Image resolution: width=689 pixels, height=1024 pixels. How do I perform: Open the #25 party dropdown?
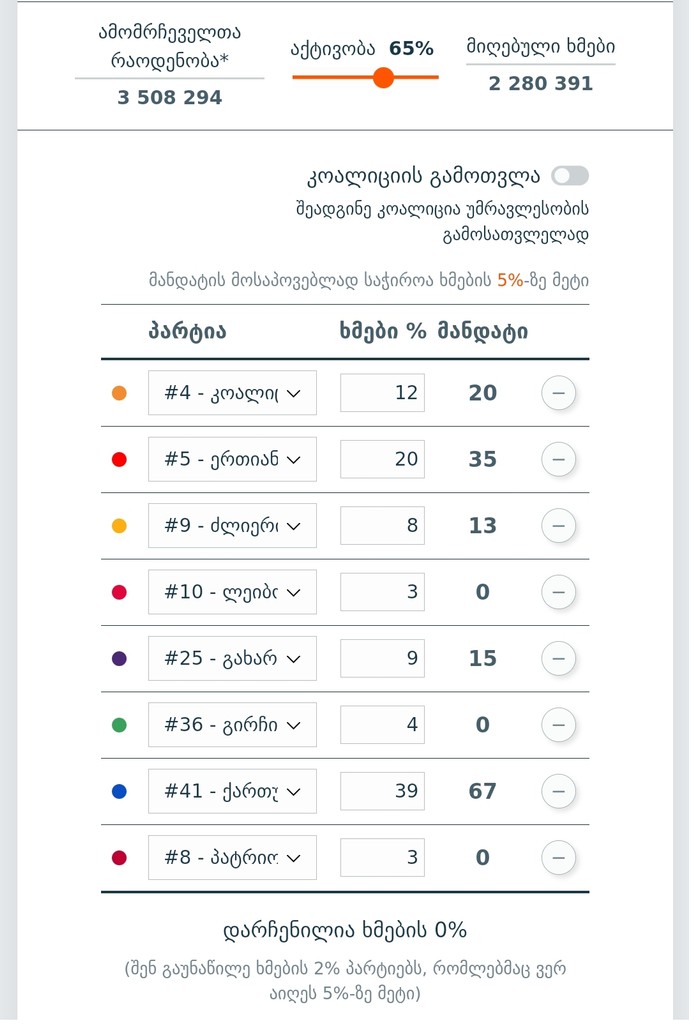(232, 658)
